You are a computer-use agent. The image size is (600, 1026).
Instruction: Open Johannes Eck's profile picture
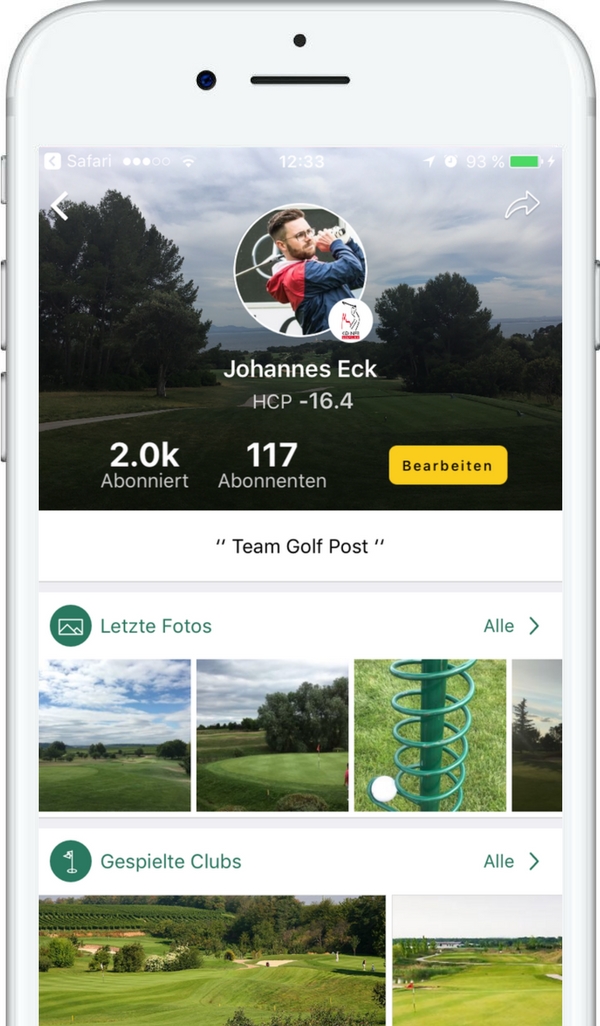click(x=300, y=270)
